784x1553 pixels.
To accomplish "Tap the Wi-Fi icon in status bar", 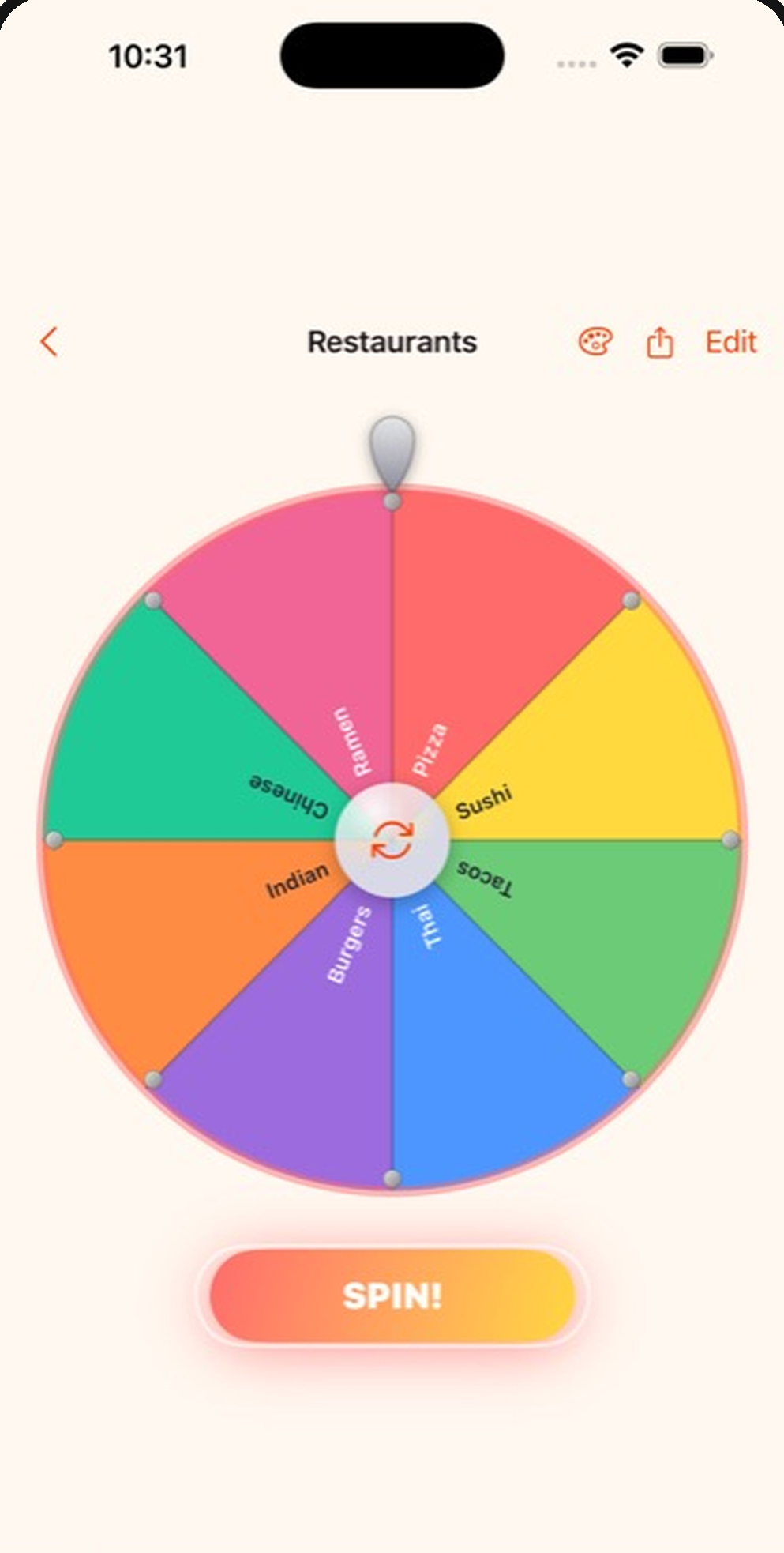I will point(625,55).
